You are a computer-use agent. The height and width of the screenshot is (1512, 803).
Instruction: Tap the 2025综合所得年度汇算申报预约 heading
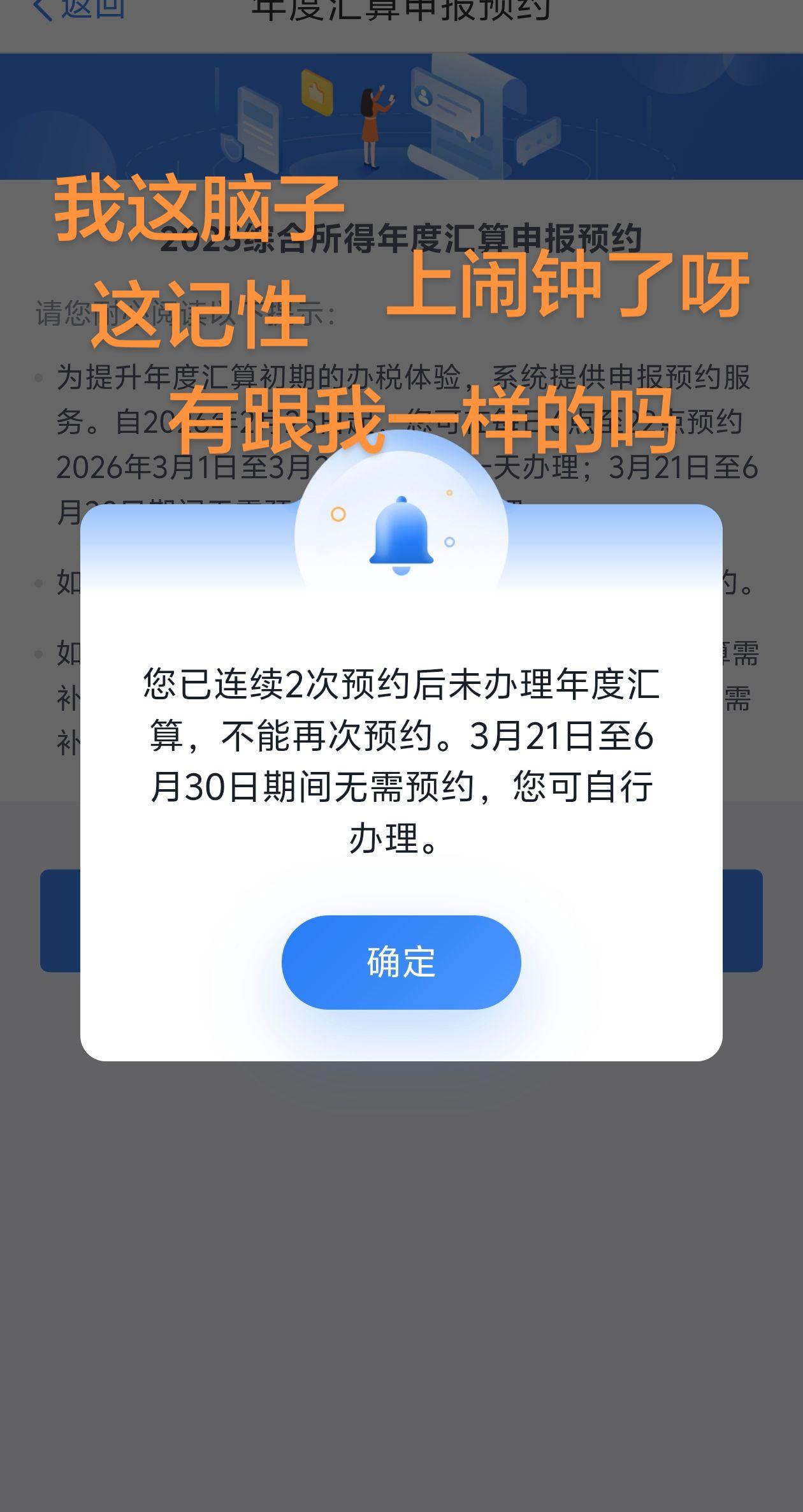[401, 239]
